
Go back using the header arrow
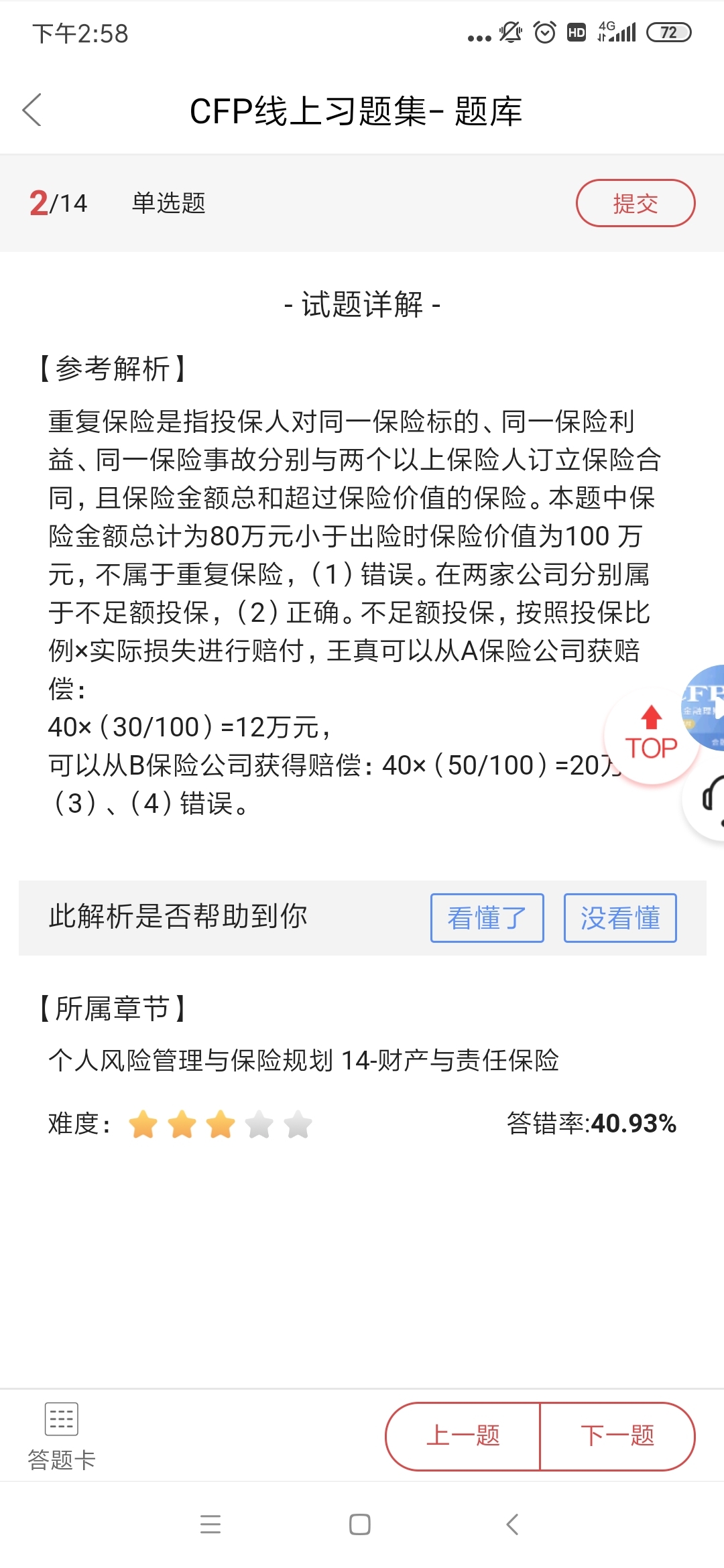coord(32,110)
